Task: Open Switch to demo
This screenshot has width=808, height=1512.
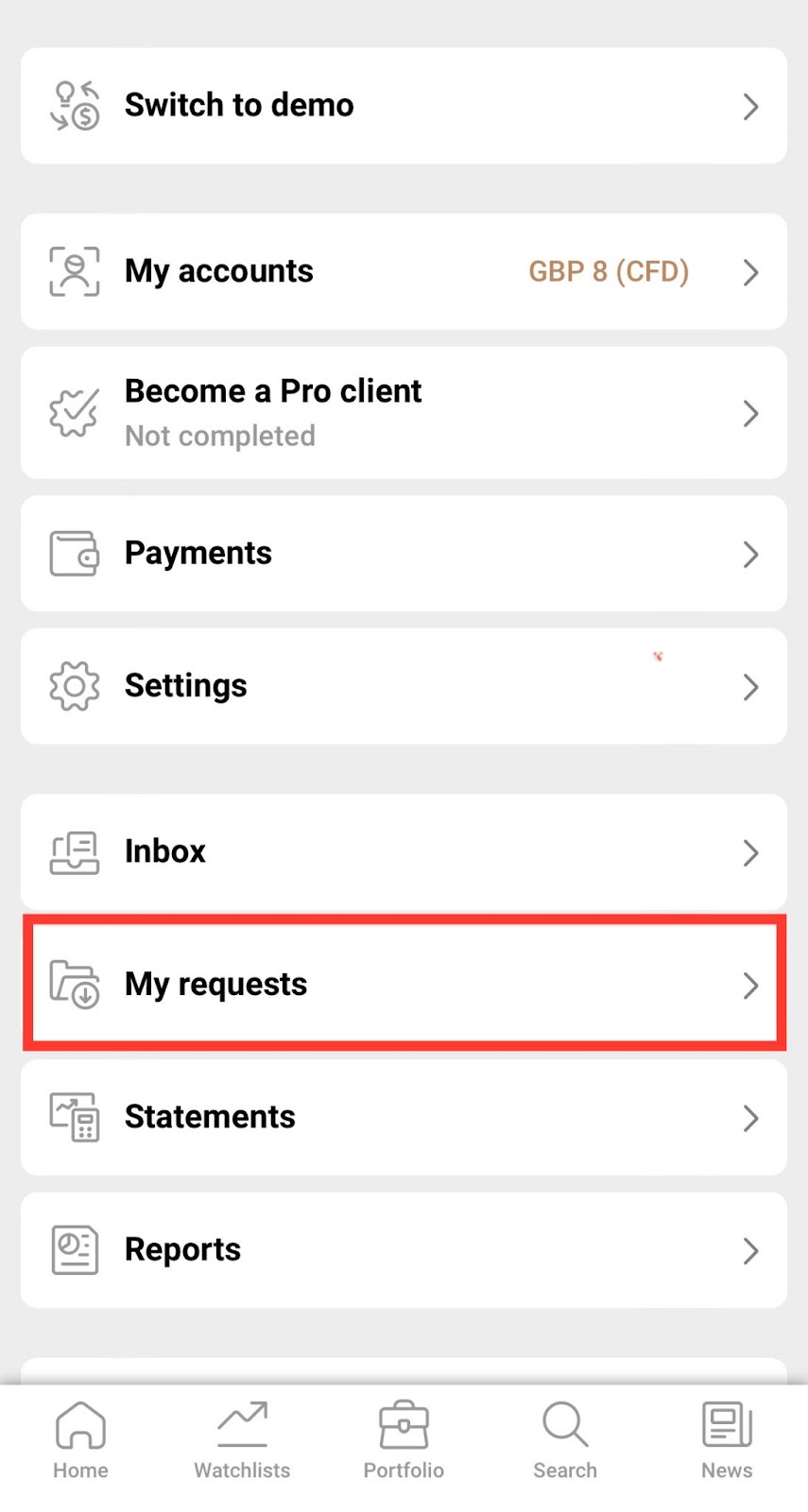Action: pyautogui.click(x=404, y=106)
